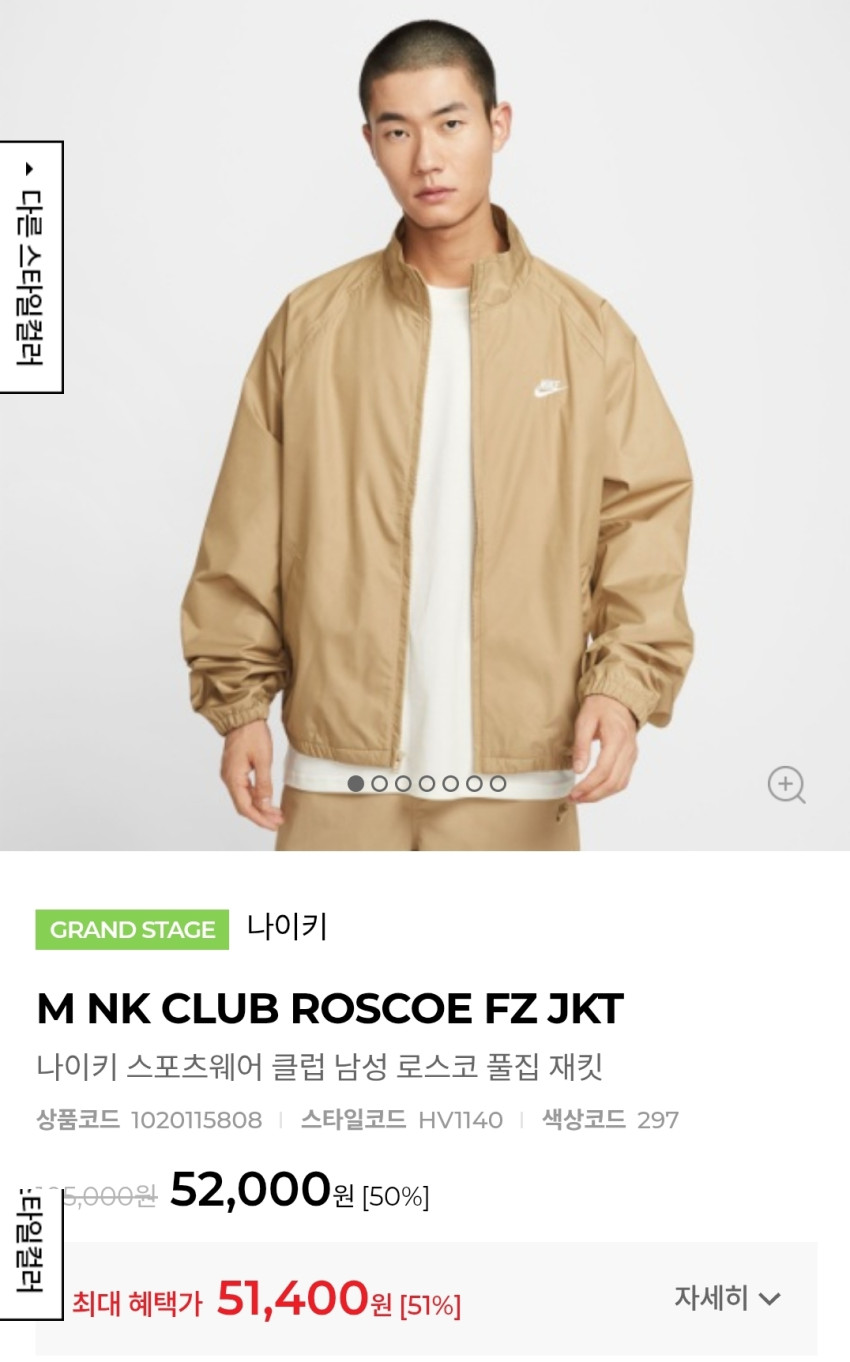Expand 자세히 benefit price details
The width and height of the screenshot is (850, 1362).
click(726, 1299)
